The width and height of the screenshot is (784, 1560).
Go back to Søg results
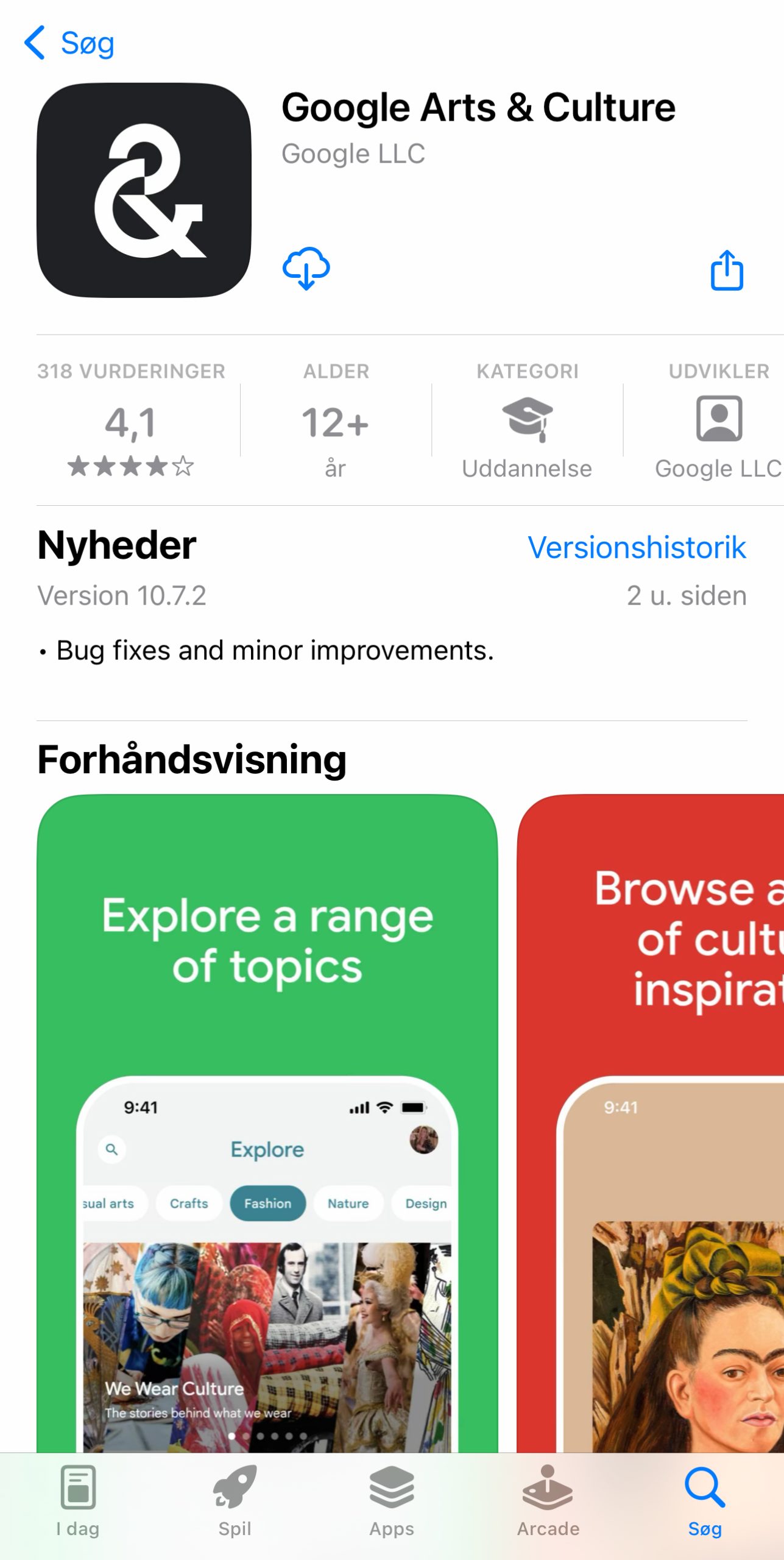(x=69, y=43)
